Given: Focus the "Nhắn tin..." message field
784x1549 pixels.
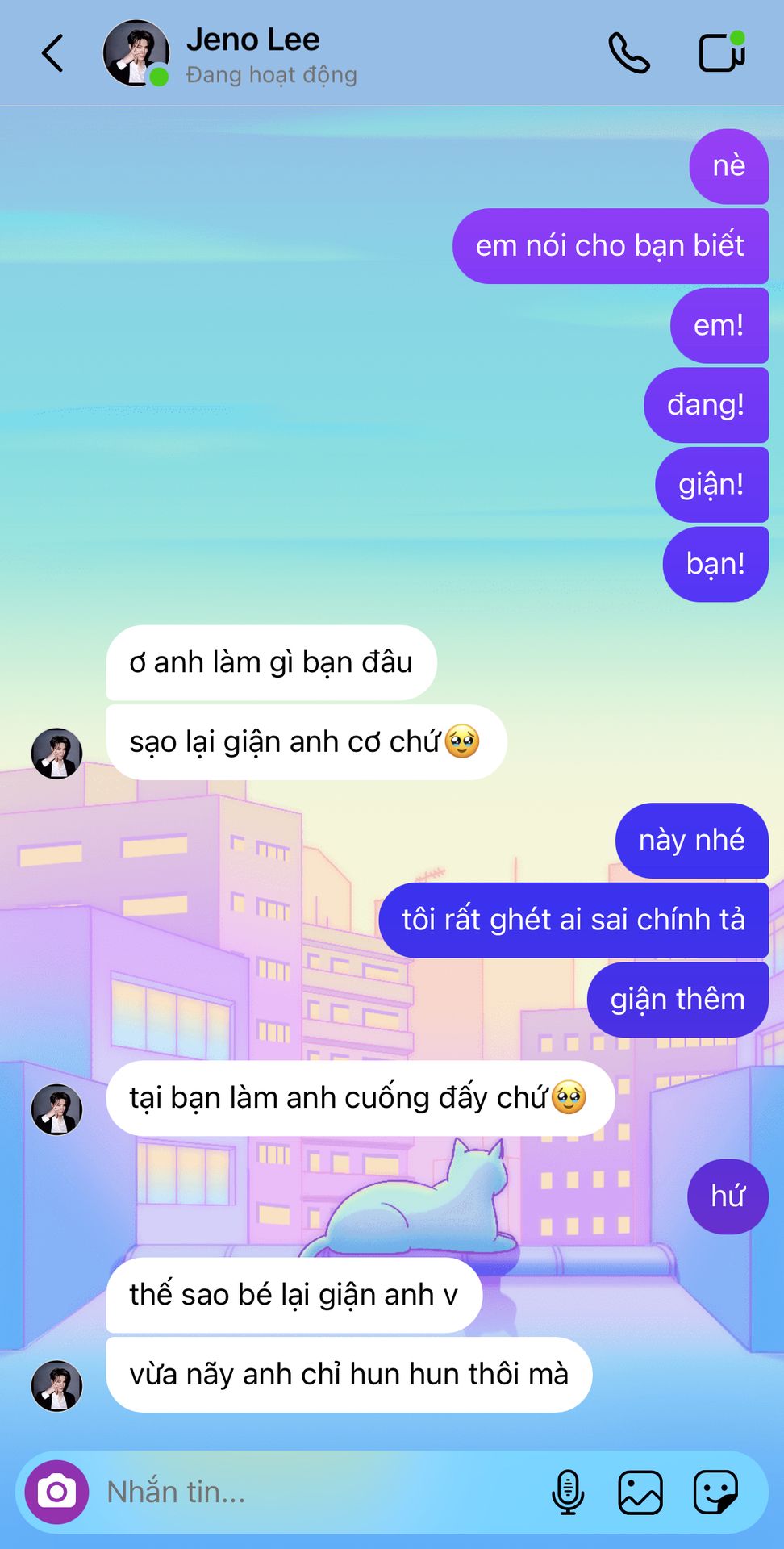Looking at the screenshot, I should (x=315, y=1492).
